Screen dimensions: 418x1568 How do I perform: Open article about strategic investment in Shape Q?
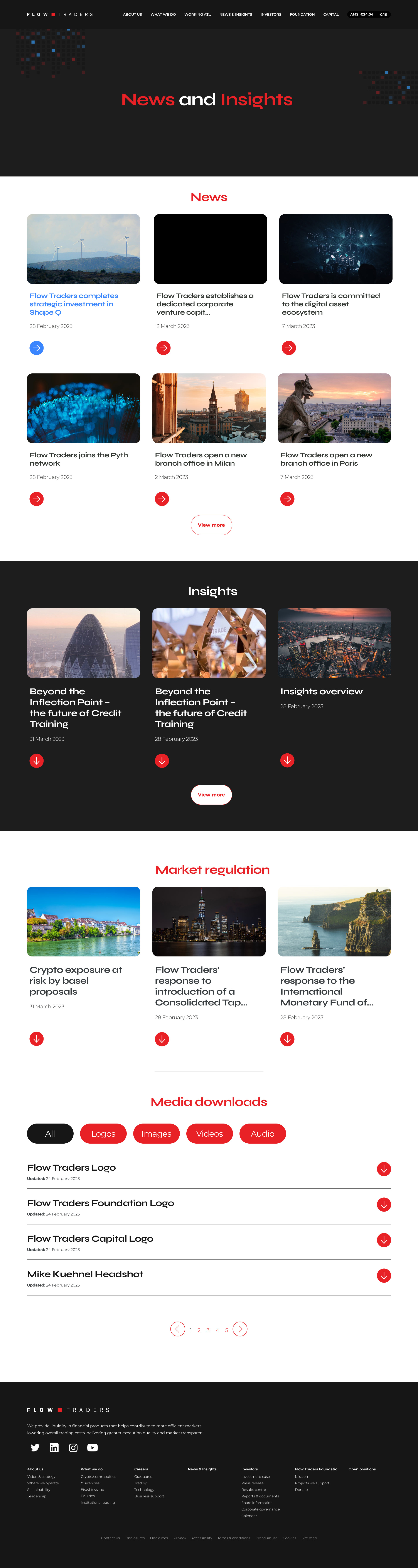click(74, 304)
